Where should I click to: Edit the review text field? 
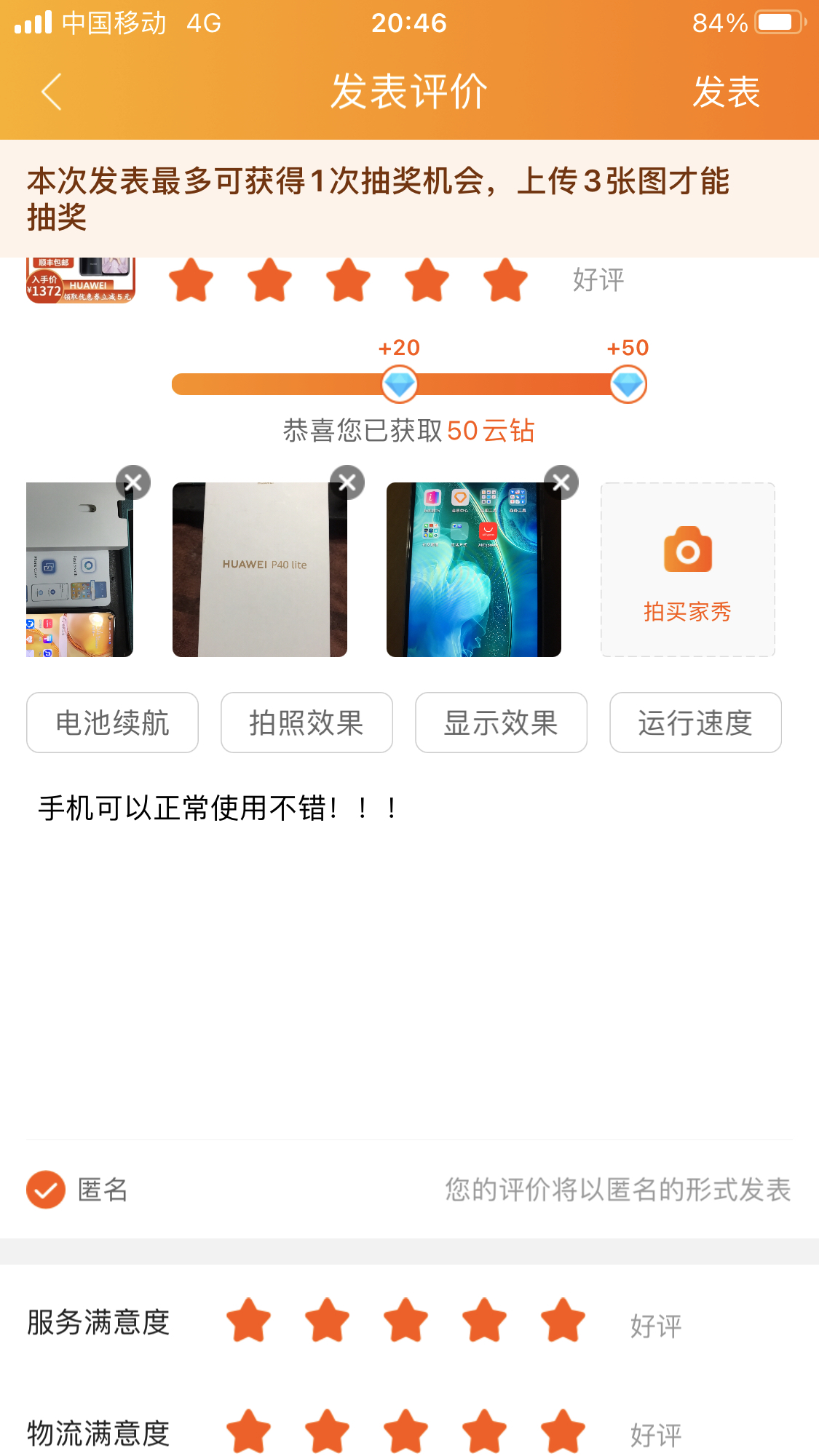coord(408,946)
